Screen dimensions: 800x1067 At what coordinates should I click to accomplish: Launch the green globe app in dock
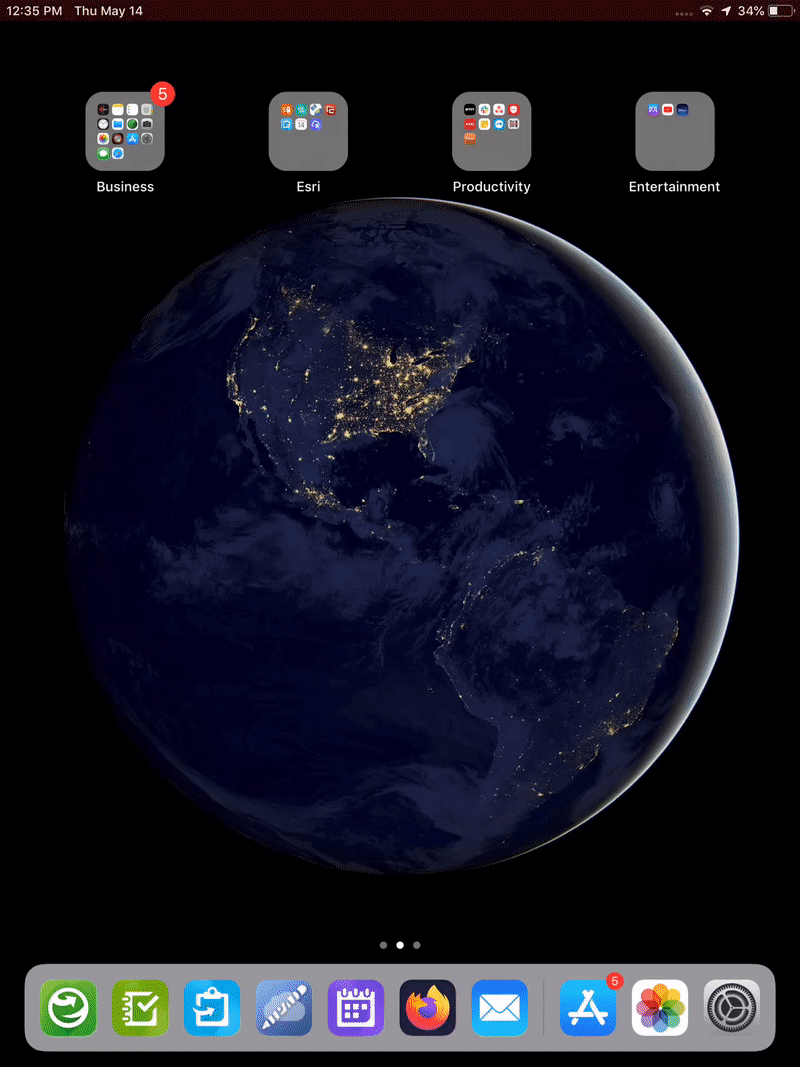tap(68, 1008)
